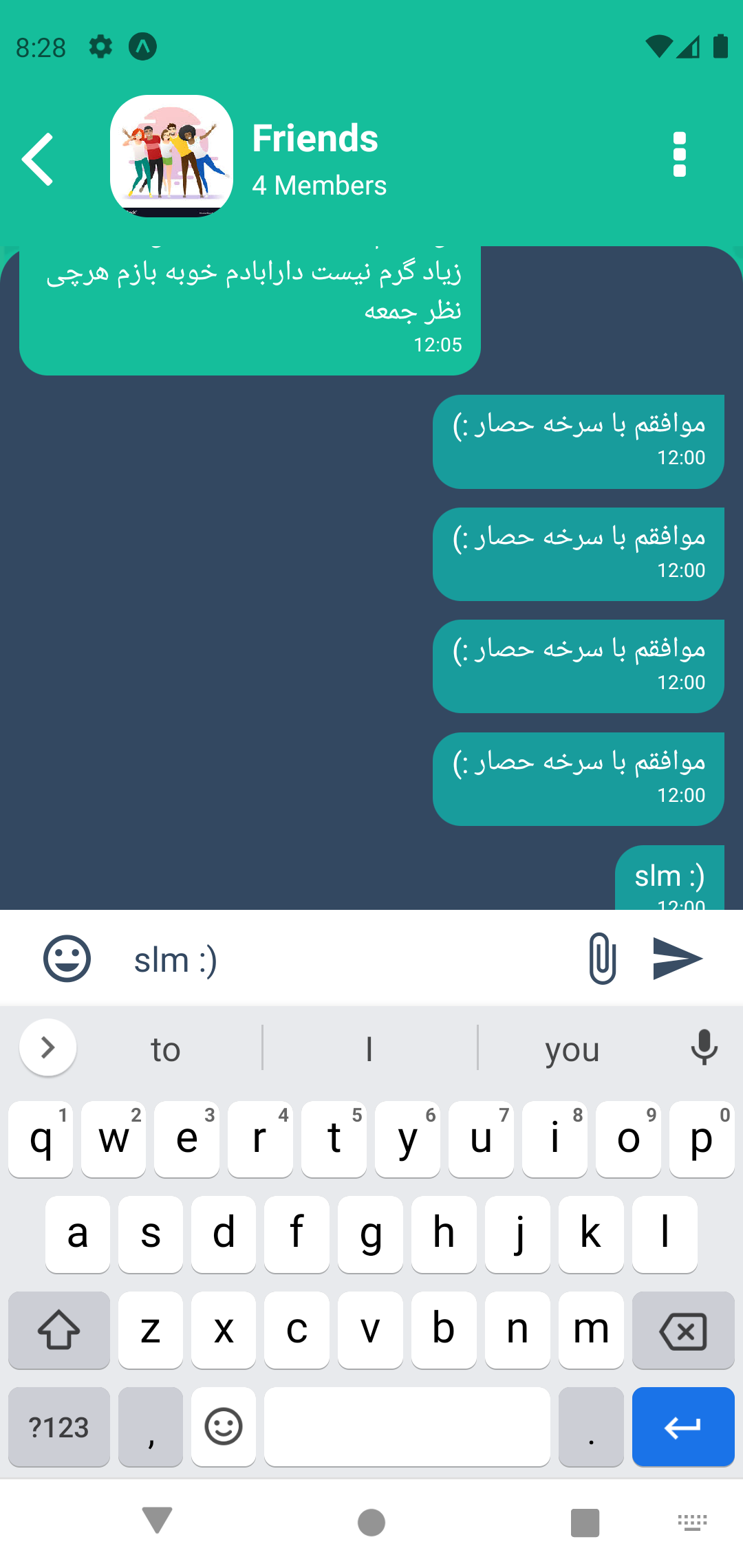743x1568 pixels.
Task: Choose the keyboard suggestion "you"
Action: [x=572, y=1049]
